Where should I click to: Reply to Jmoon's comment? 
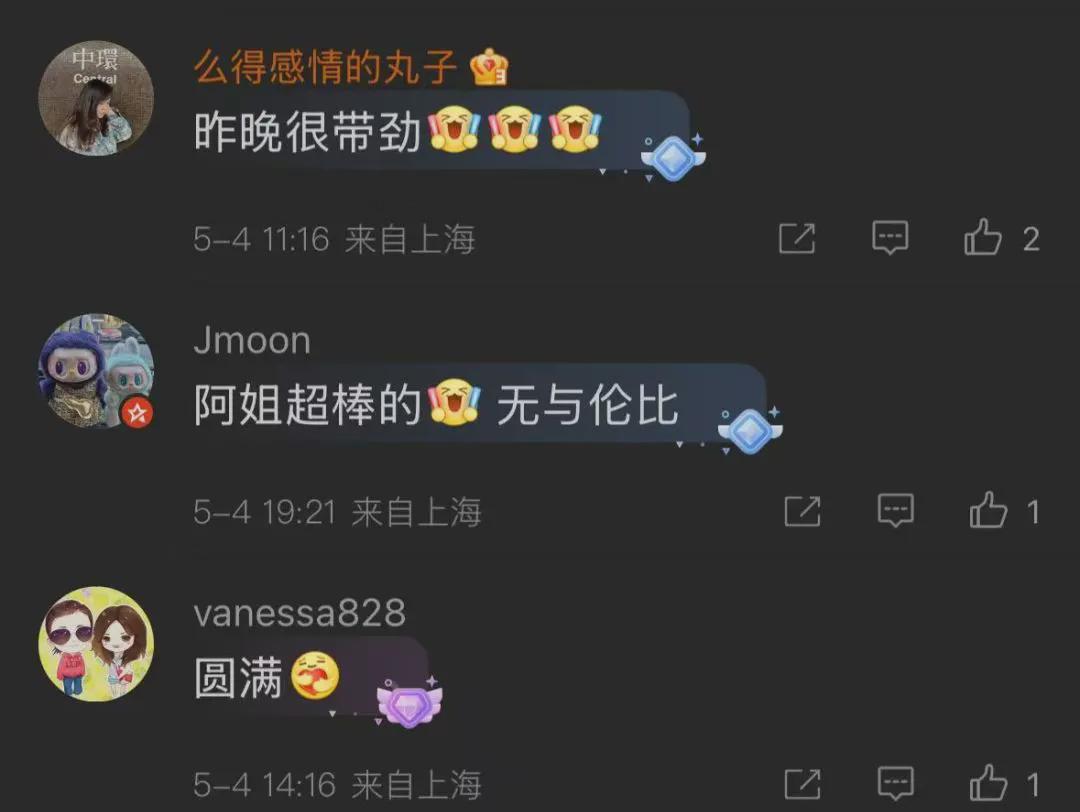[895, 511]
